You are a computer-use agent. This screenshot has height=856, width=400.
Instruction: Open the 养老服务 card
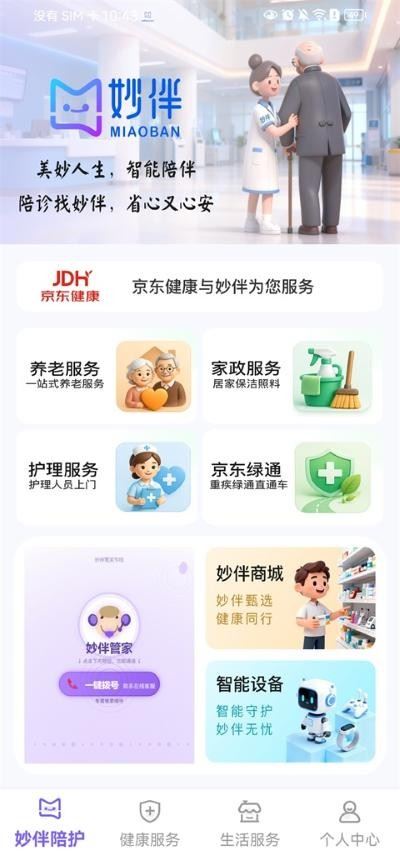click(107, 376)
